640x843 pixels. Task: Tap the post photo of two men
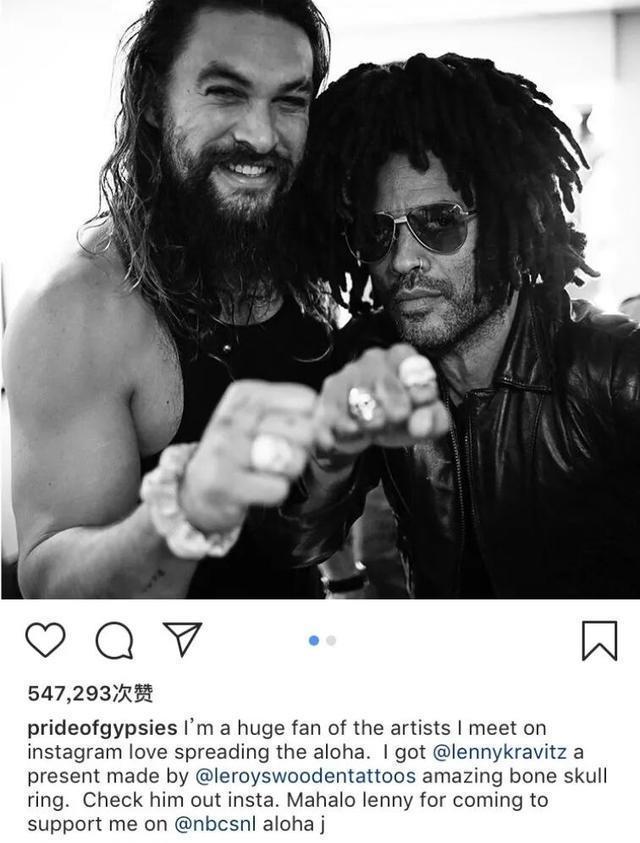pos(320,300)
